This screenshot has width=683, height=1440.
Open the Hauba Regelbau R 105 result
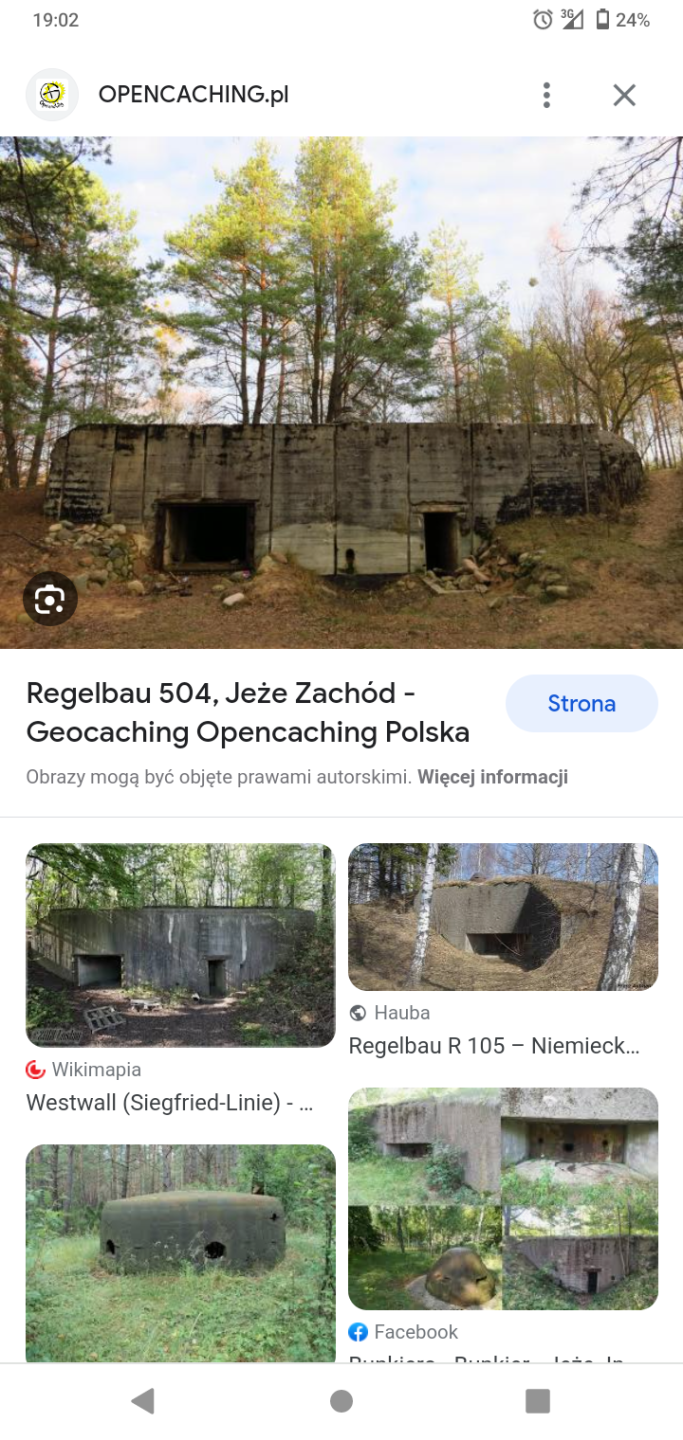503,917
